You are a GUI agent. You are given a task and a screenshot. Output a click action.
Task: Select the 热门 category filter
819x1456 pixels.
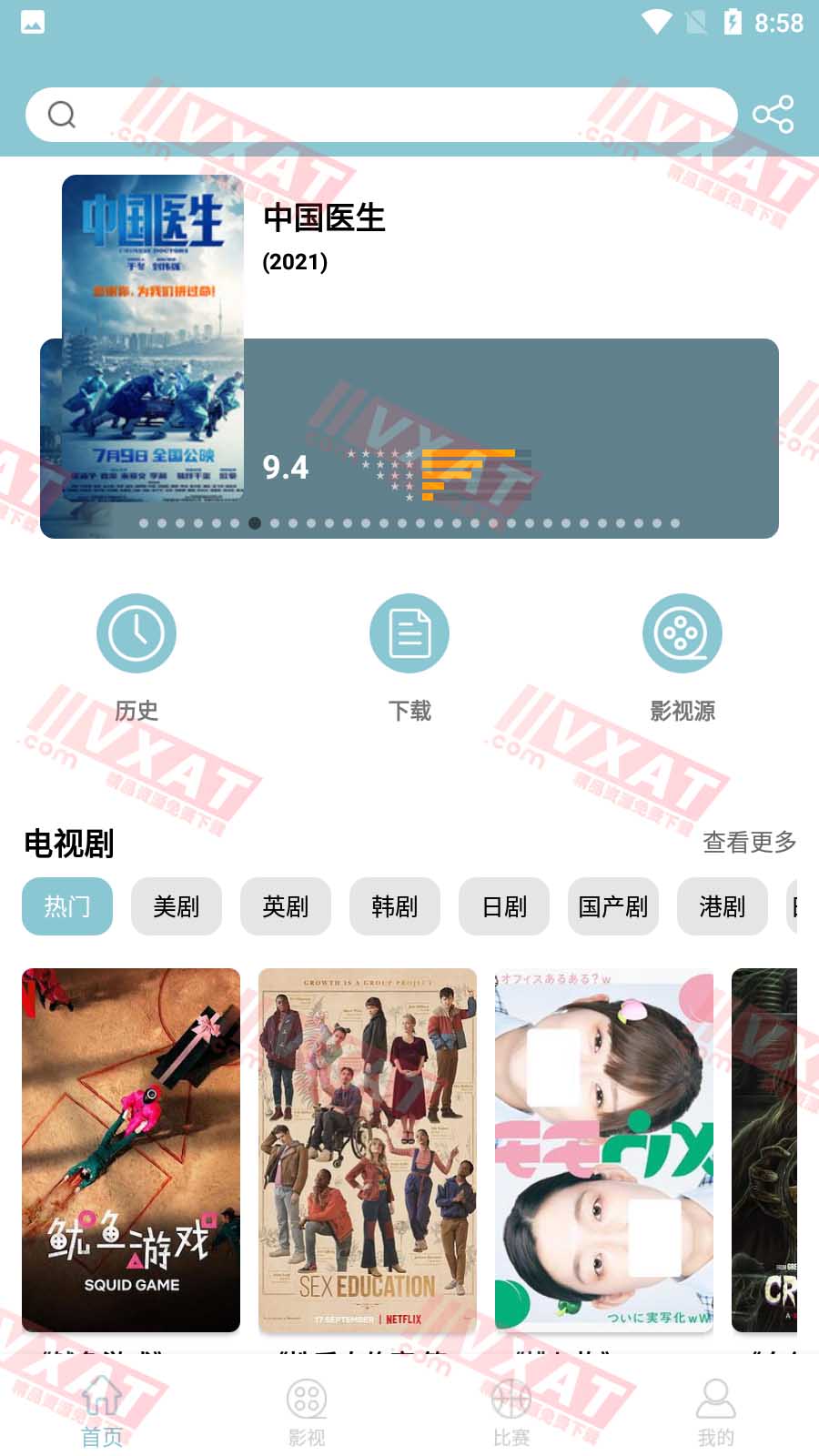click(66, 906)
